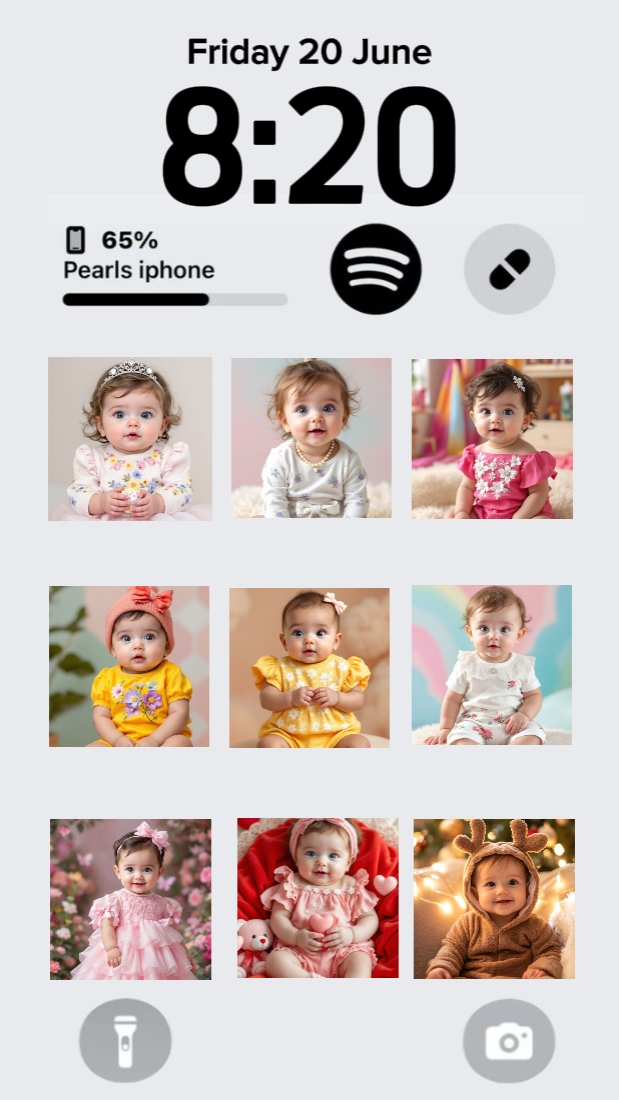This screenshot has height=1100, width=619.
Task: Turn on the flashlight
Action: [x=125, y=1040]
